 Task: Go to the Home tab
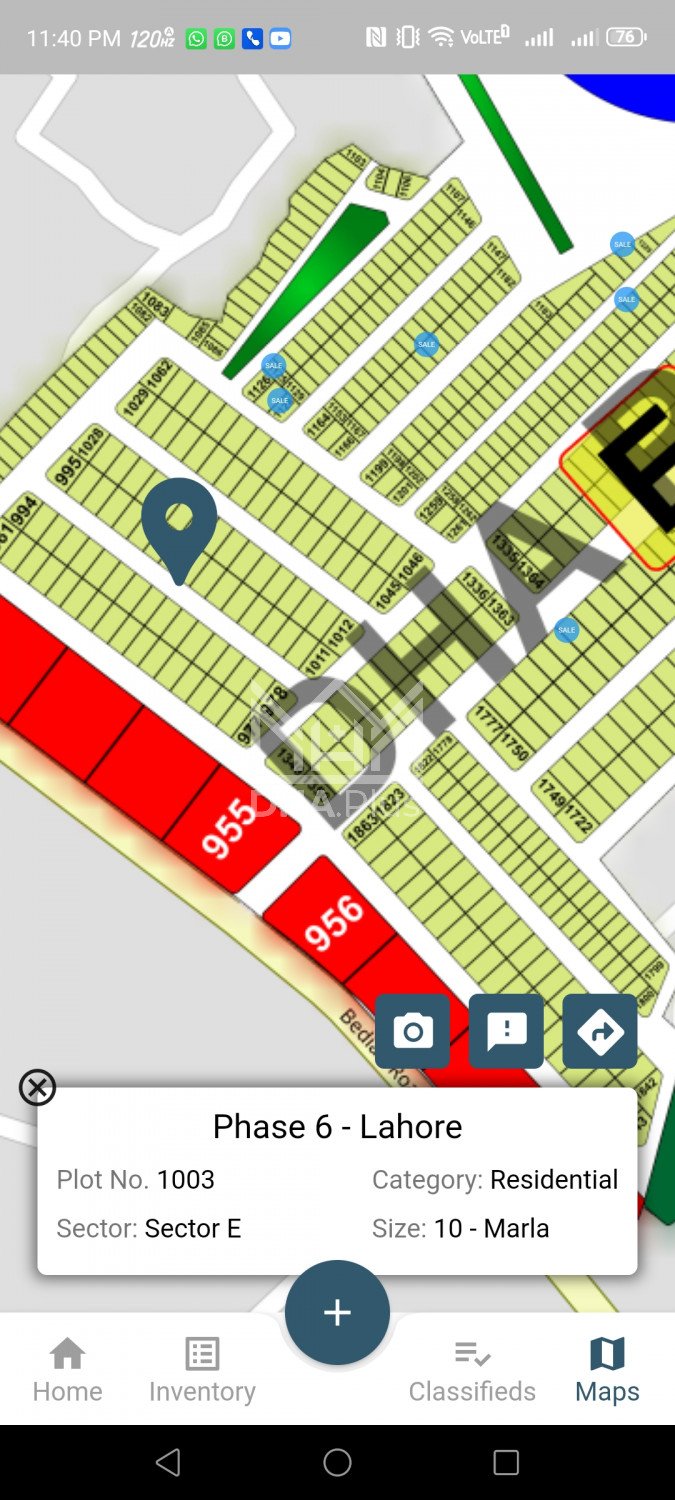(x=67, y=1371)
